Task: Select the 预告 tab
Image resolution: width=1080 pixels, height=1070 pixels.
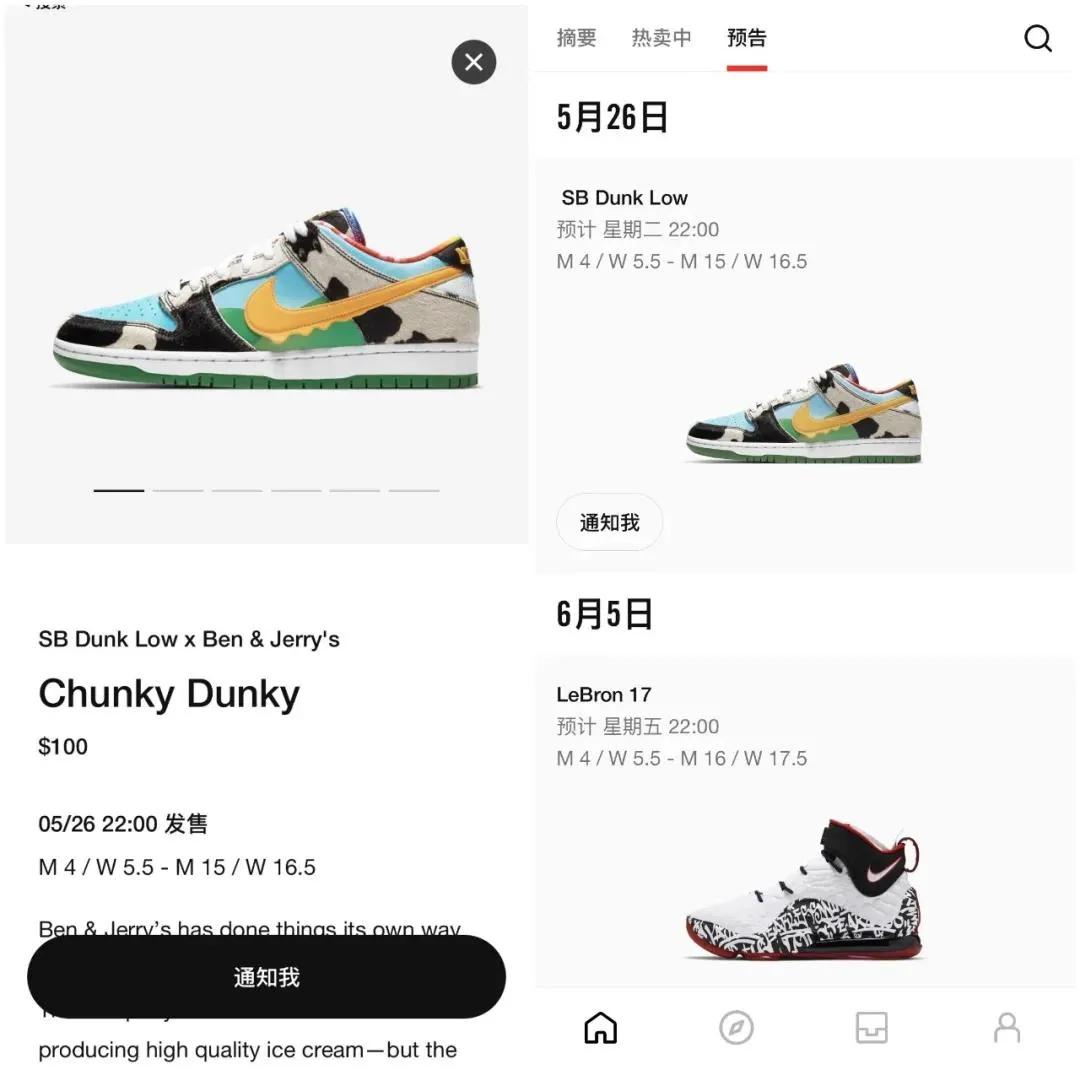Action: click(747, 38)
